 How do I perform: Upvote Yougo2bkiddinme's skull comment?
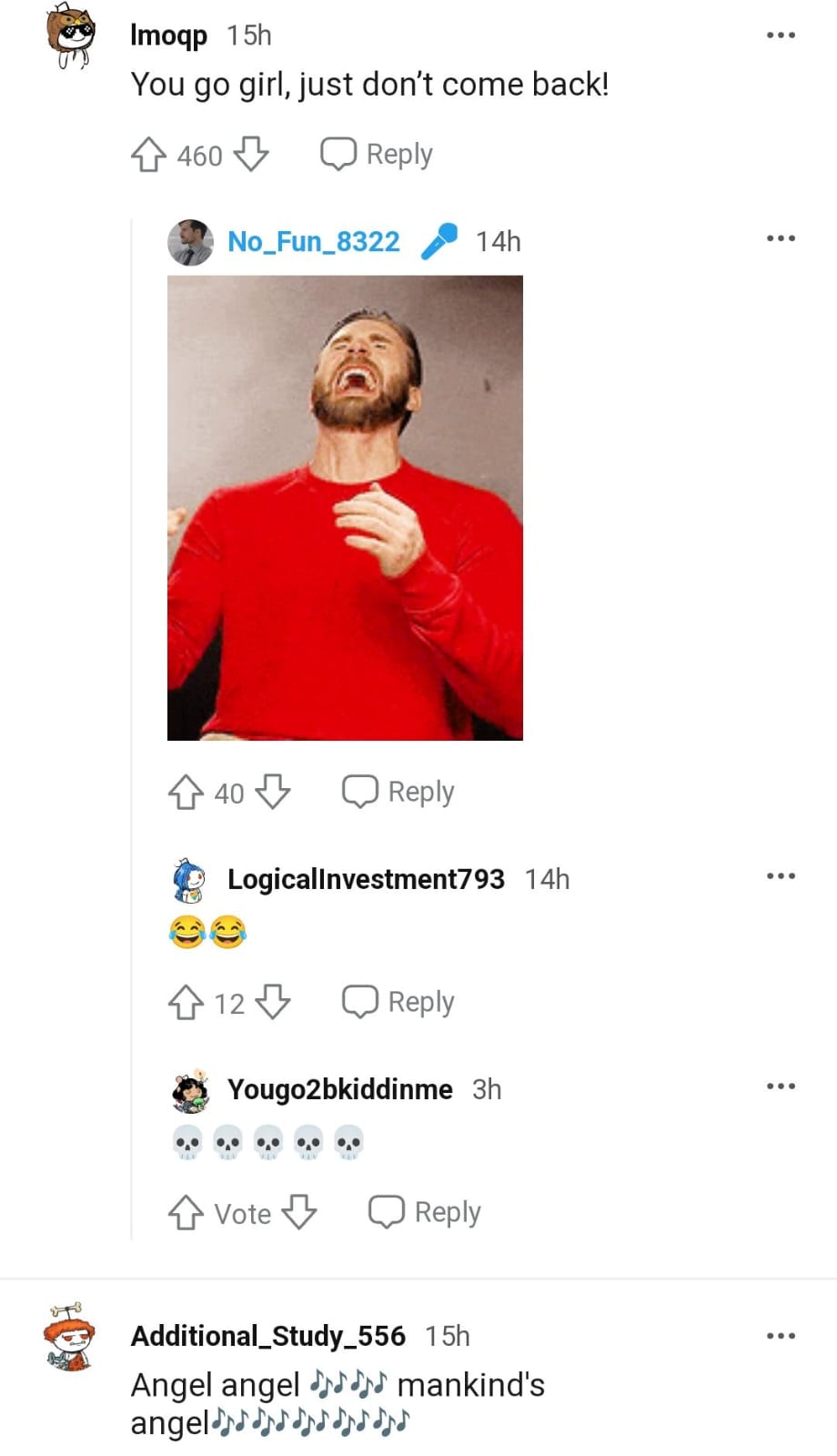coord(186,1213)
